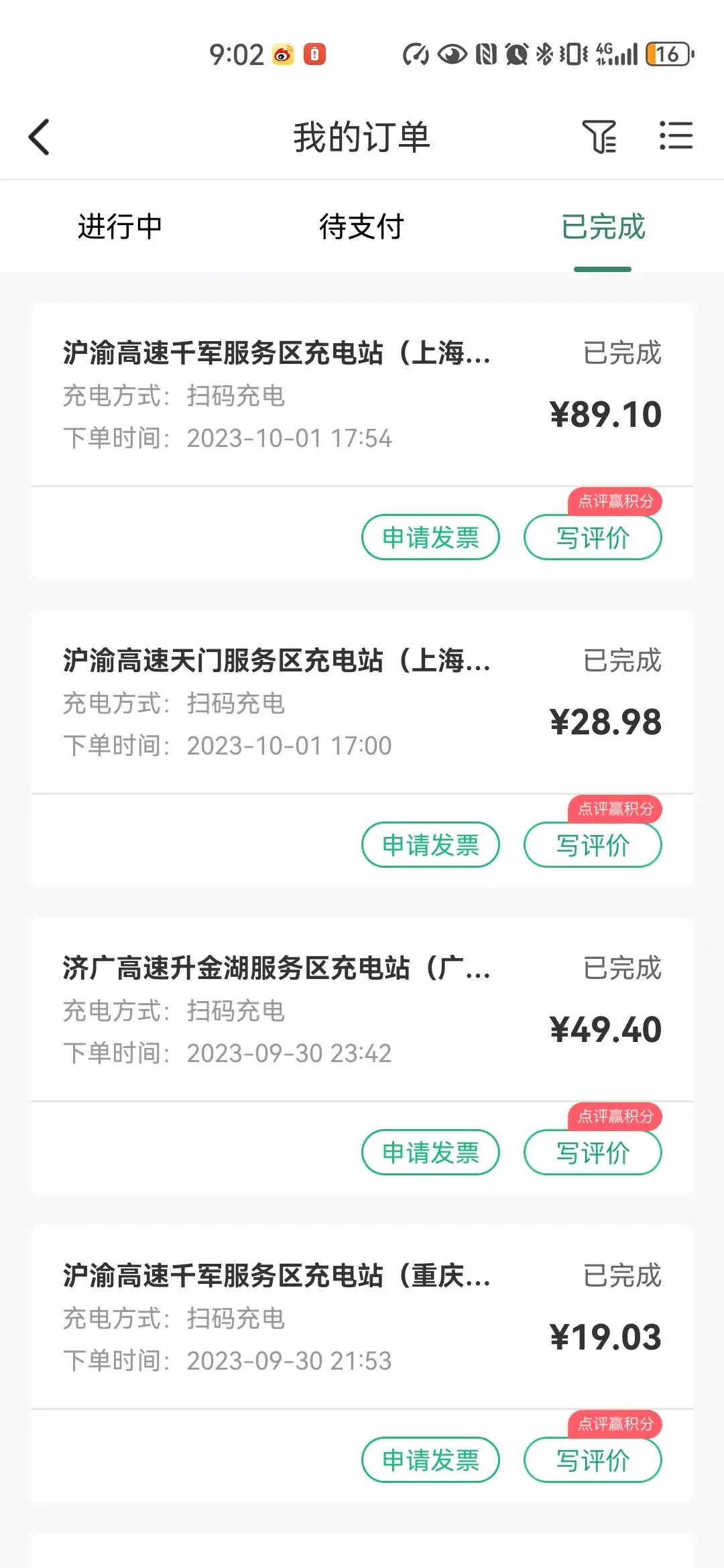Write a review for ¥89.10 order

(x=593, y=537)
